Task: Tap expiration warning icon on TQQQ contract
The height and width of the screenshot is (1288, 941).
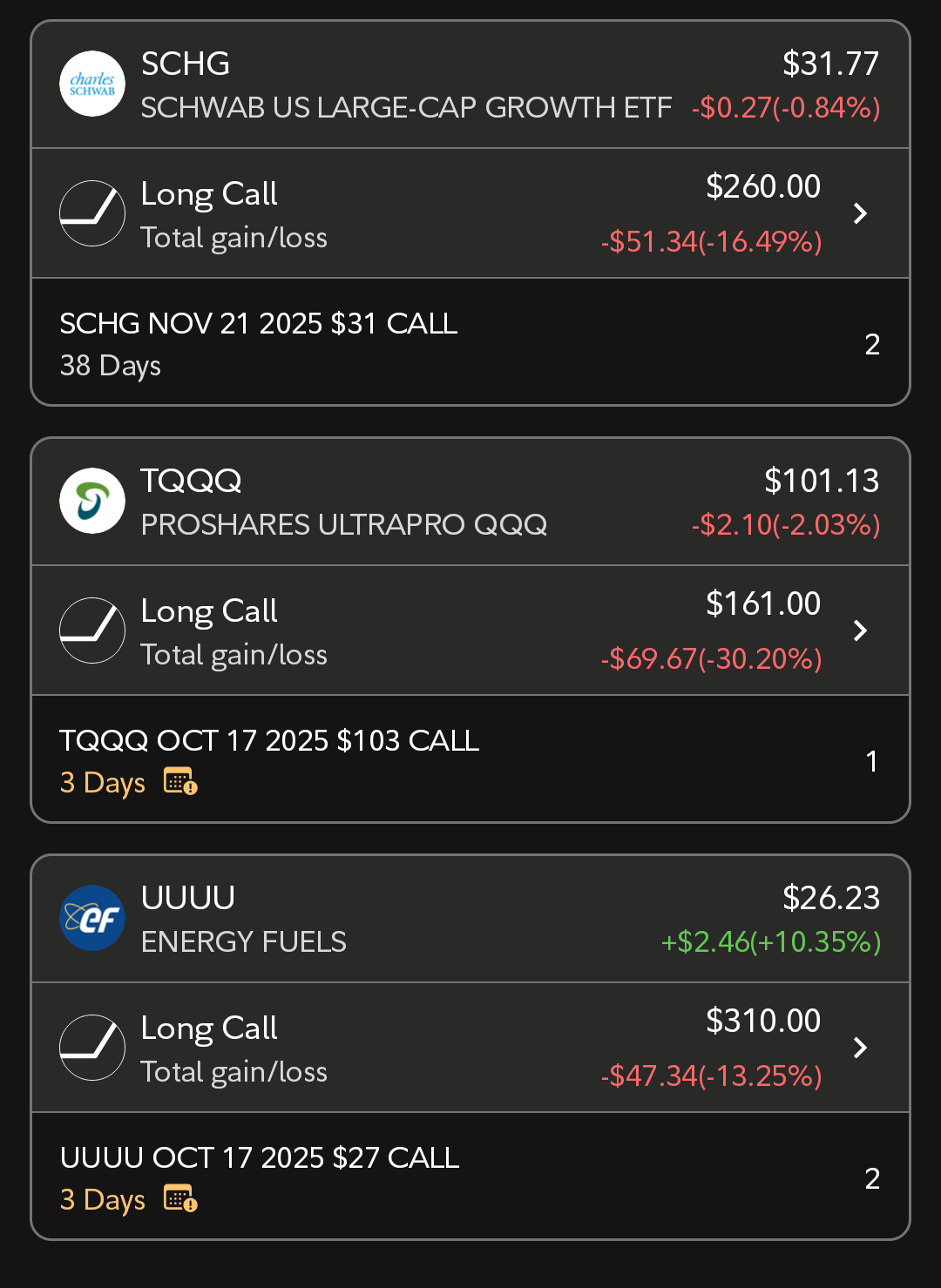Action: [x=180, y=782]
